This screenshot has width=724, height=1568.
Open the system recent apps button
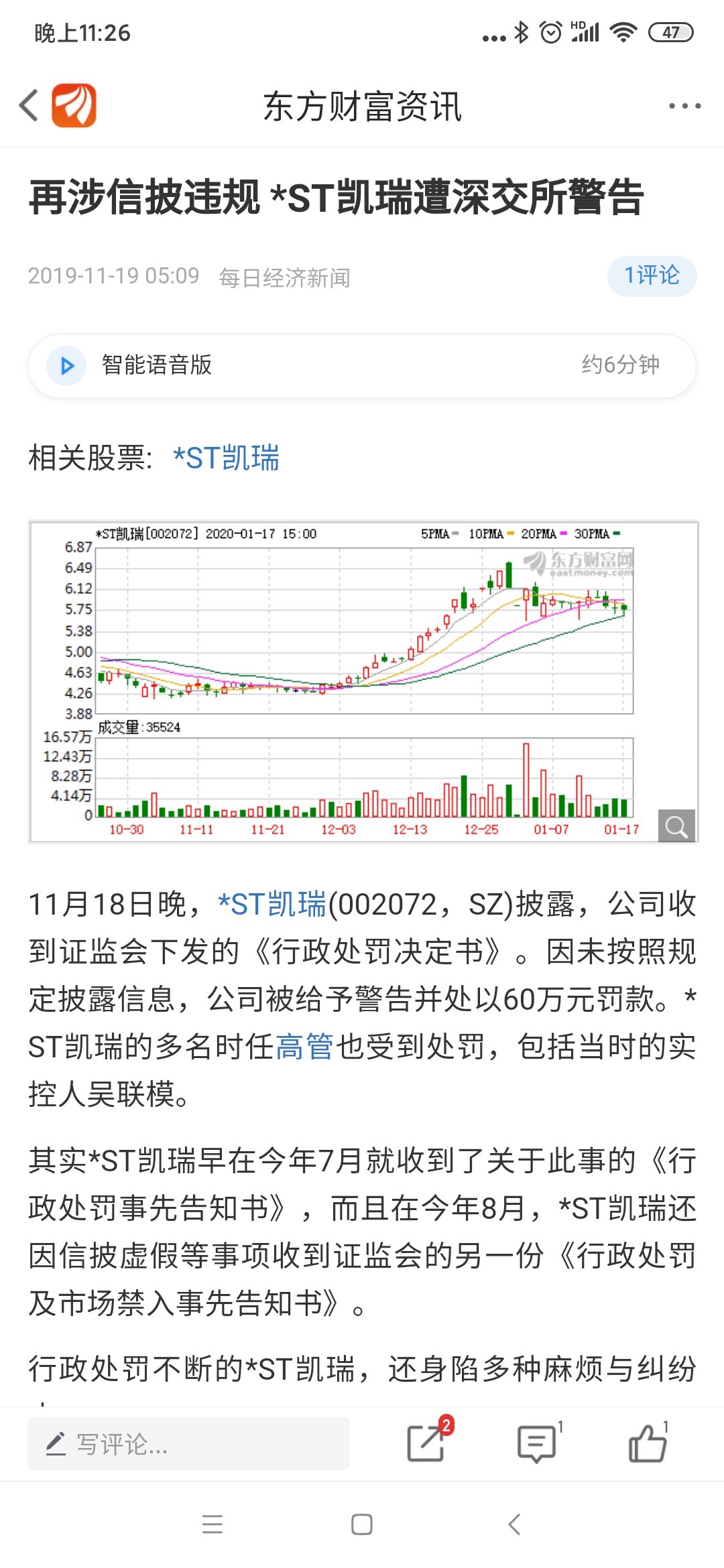[x=213, y=1524]
